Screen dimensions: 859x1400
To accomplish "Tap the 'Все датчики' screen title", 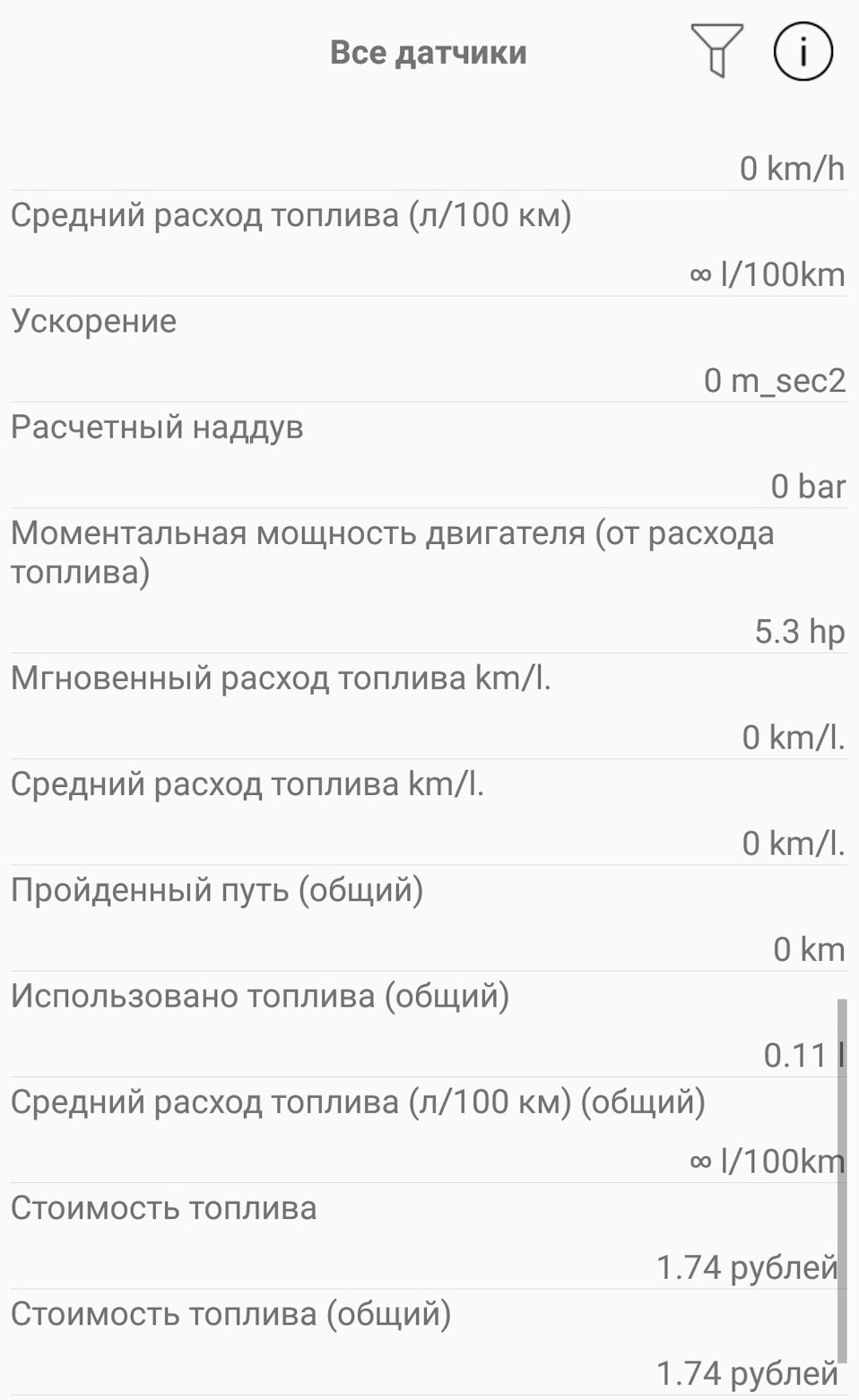I will tap(429, 52).
